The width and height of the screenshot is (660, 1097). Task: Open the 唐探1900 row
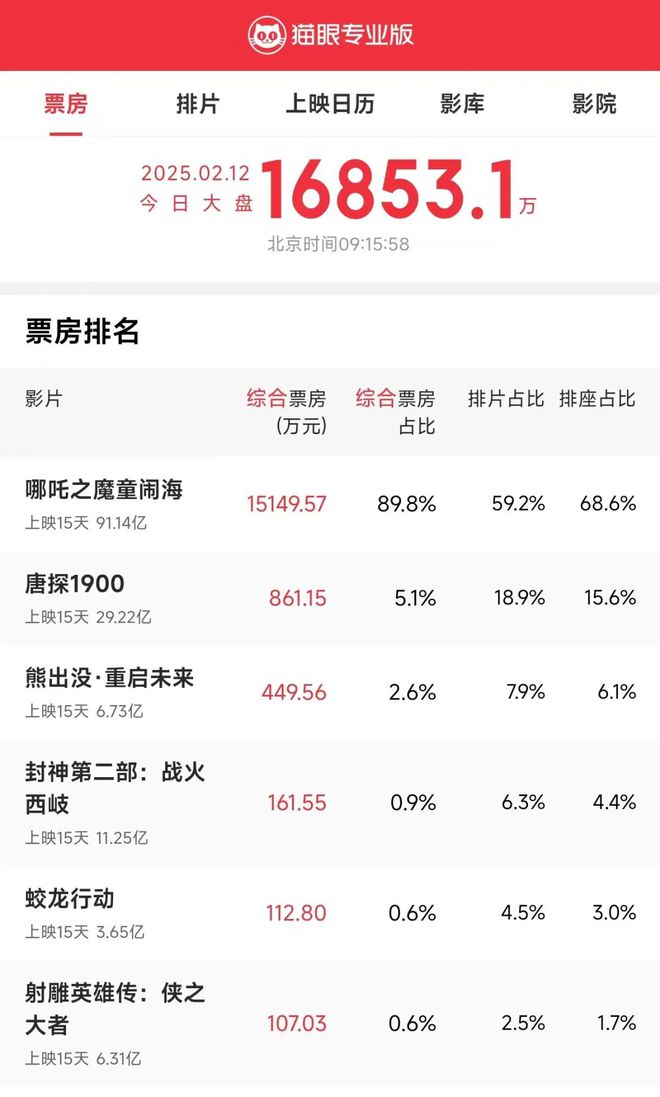coord(330,598)
